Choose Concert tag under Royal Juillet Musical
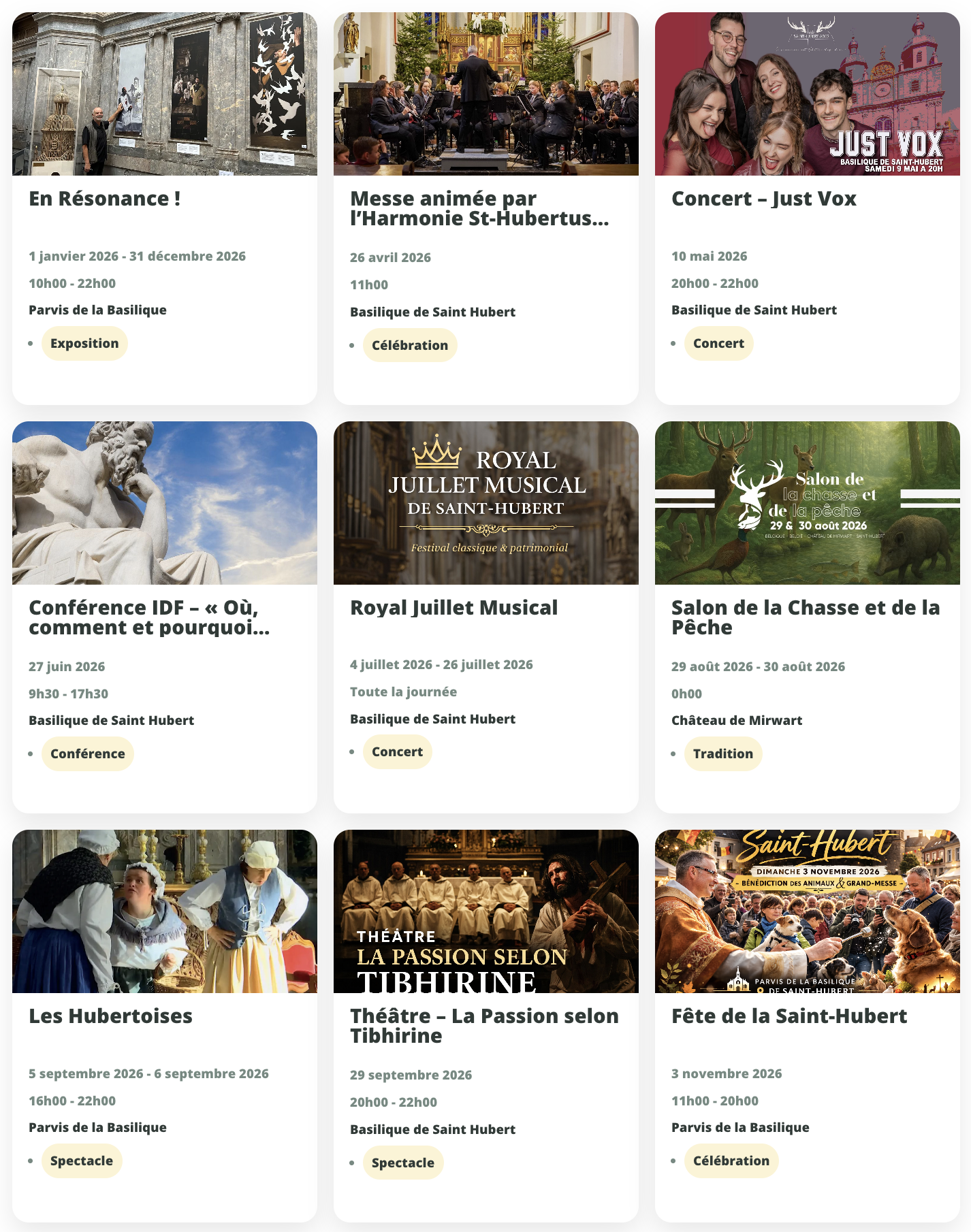This screenshot has width=971, height=1232. coord(397,752)
